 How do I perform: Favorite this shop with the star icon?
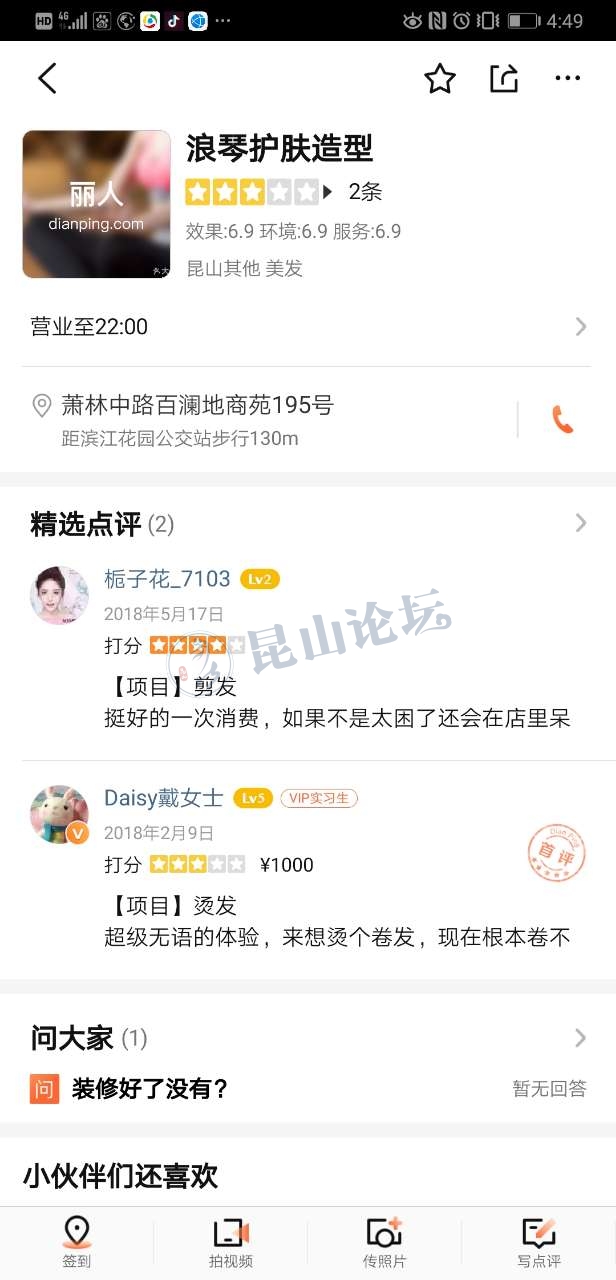(440, 78)
